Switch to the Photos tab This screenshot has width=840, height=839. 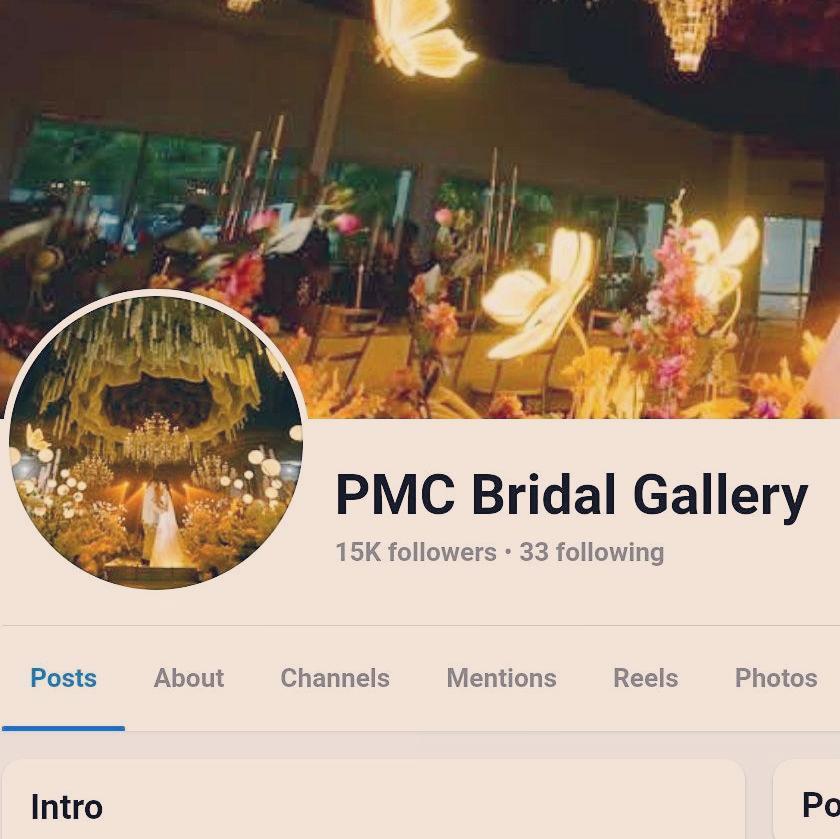click(776, 678)
